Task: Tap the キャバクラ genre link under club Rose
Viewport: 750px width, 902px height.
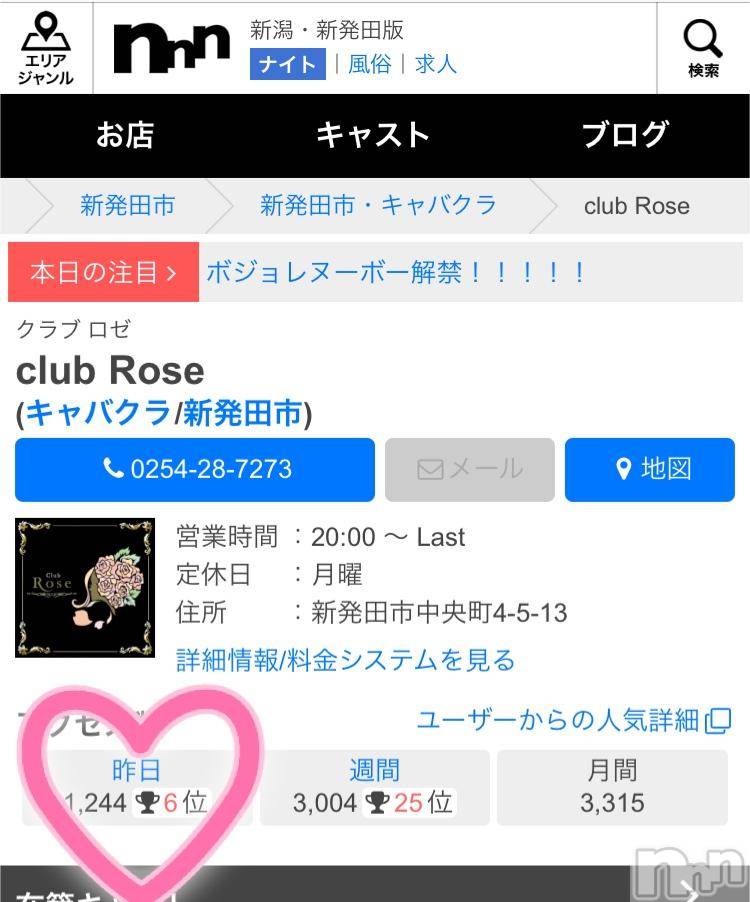Action: point(99,413)
